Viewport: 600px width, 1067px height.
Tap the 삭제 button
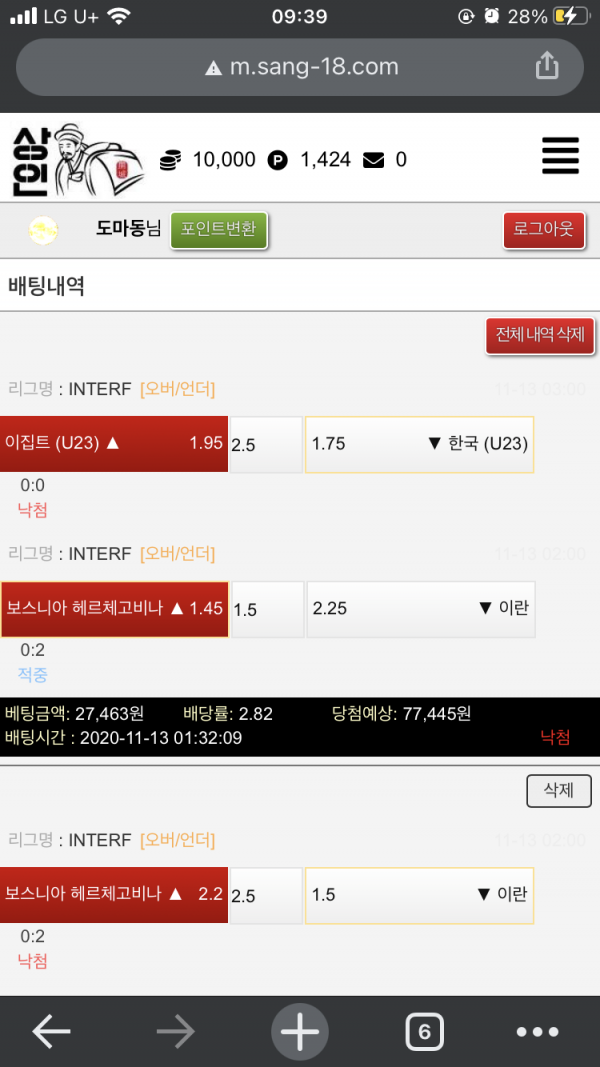click(558, 790)
